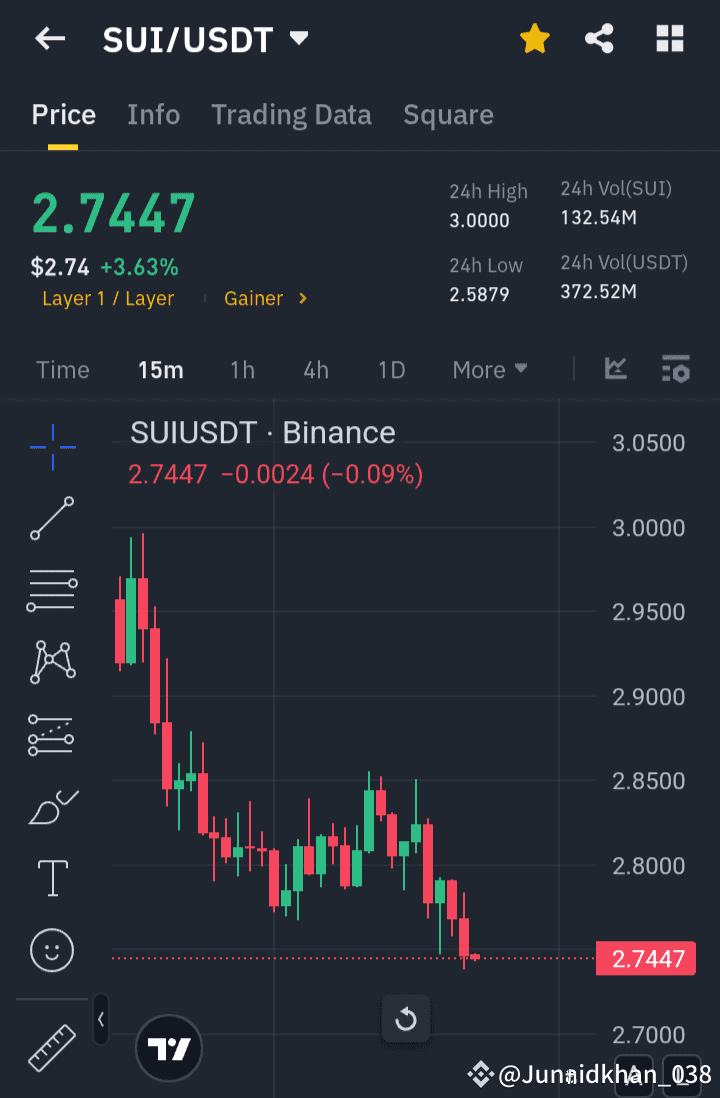Image resolution: width=720 pixels, height=1098 pixels.
Task: Select the 1h timeframe
Action: point(242,370)
